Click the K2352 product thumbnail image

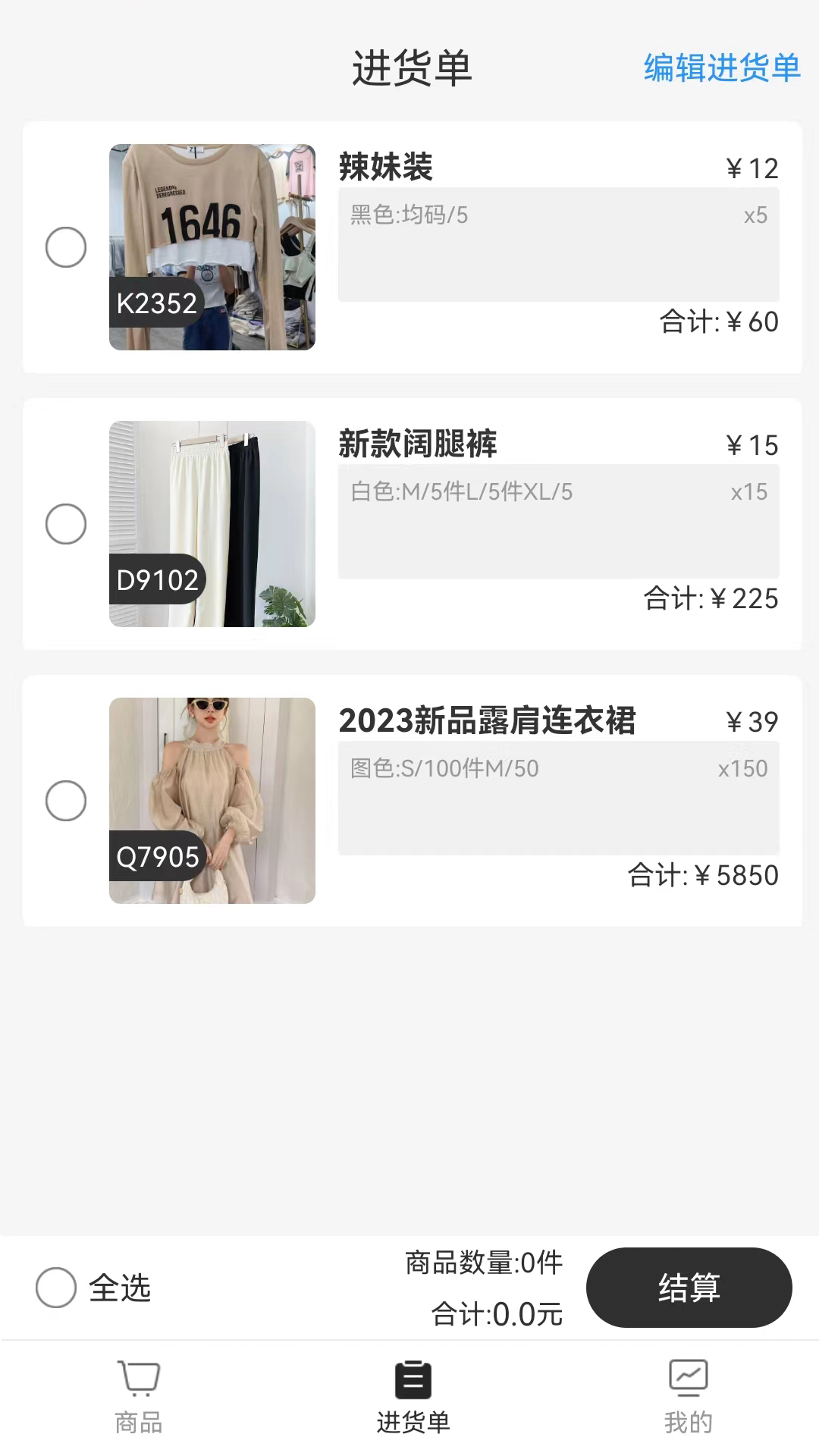click(212, 247)
